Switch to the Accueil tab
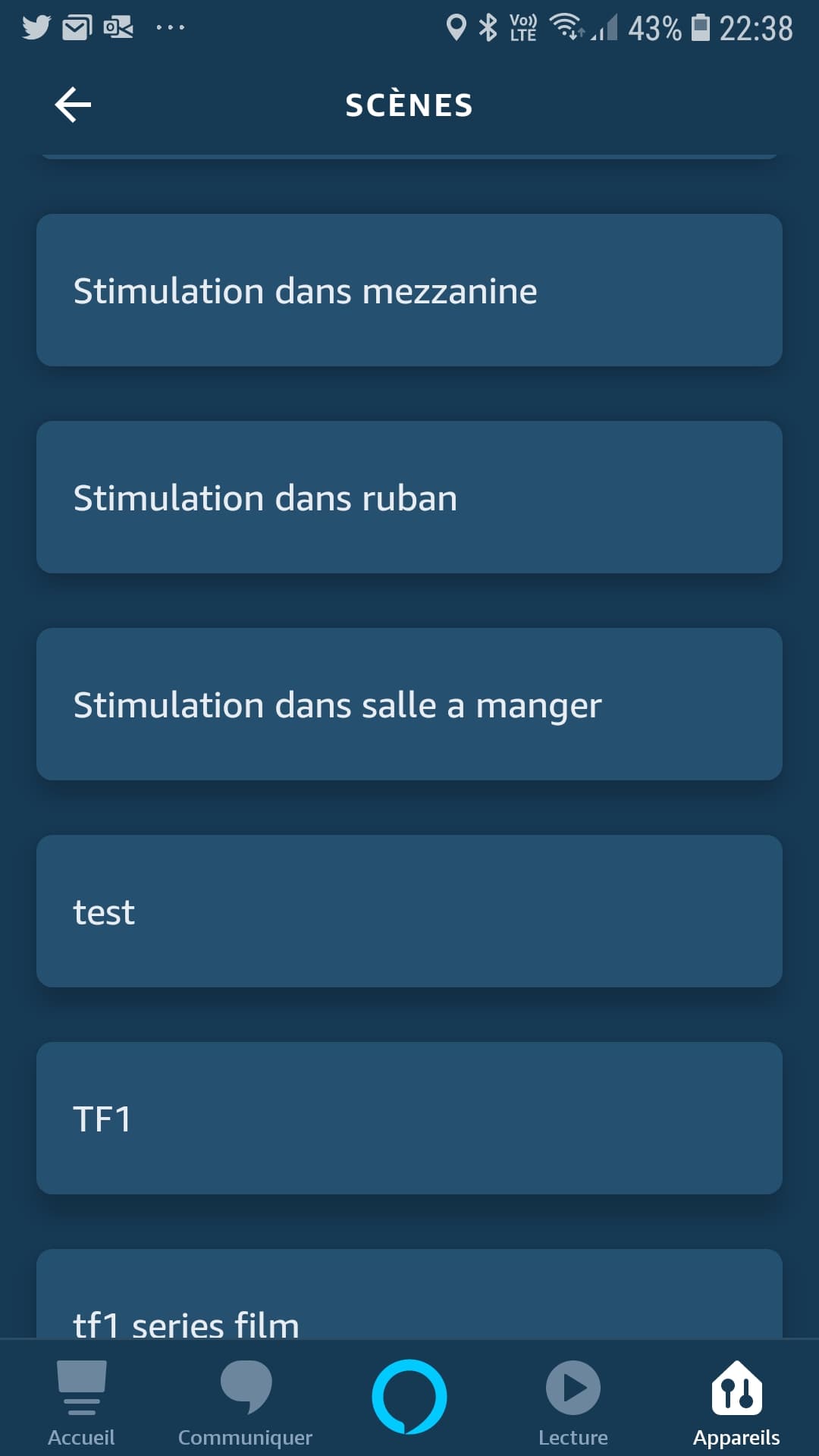 point(81,1403)
